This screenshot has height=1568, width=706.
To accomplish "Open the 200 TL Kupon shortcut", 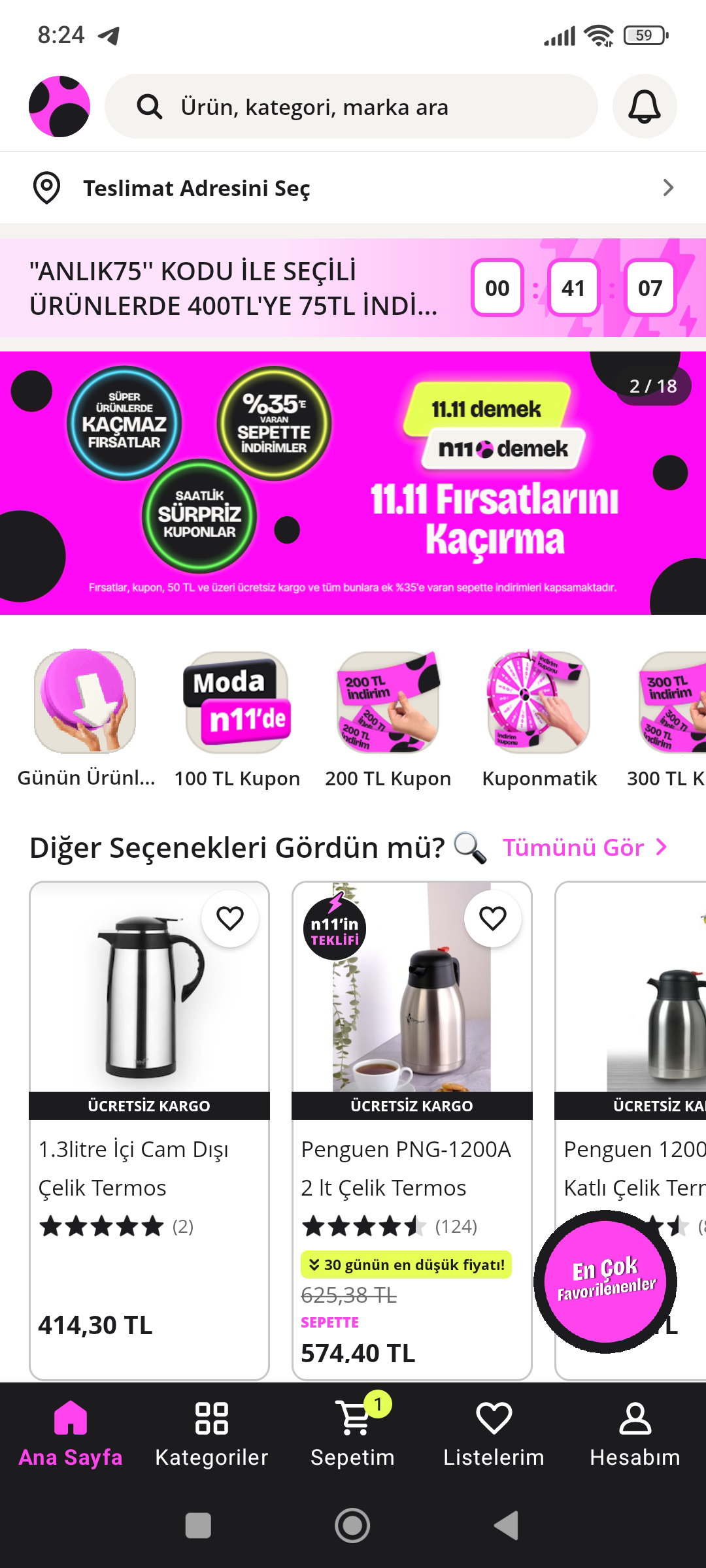I will point(388,719).
